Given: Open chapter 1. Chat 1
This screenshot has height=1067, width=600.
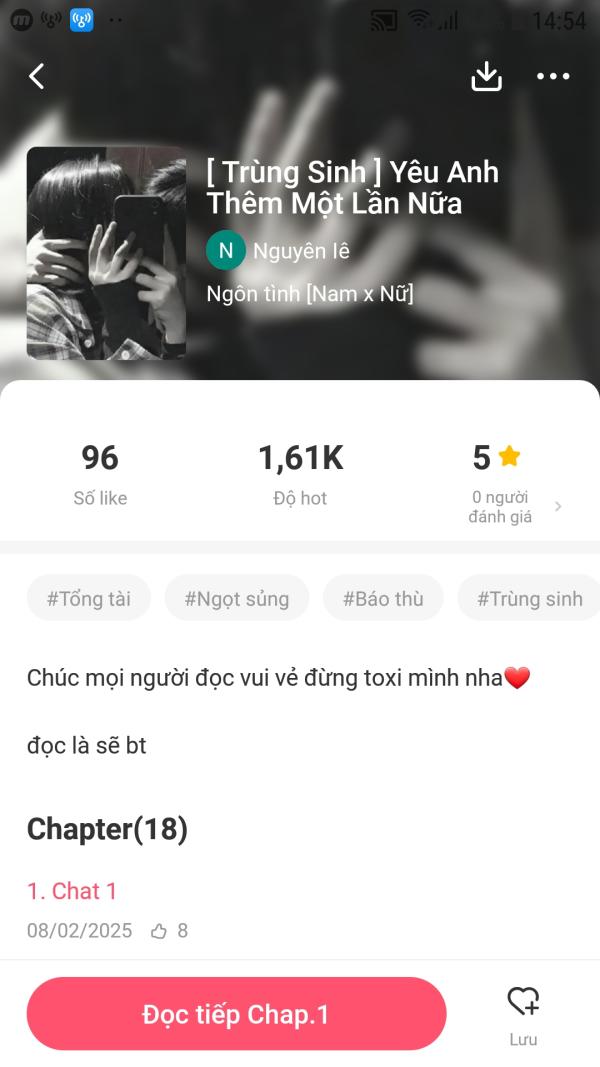Looking at the screenshot, I should (x=72, y=890).
